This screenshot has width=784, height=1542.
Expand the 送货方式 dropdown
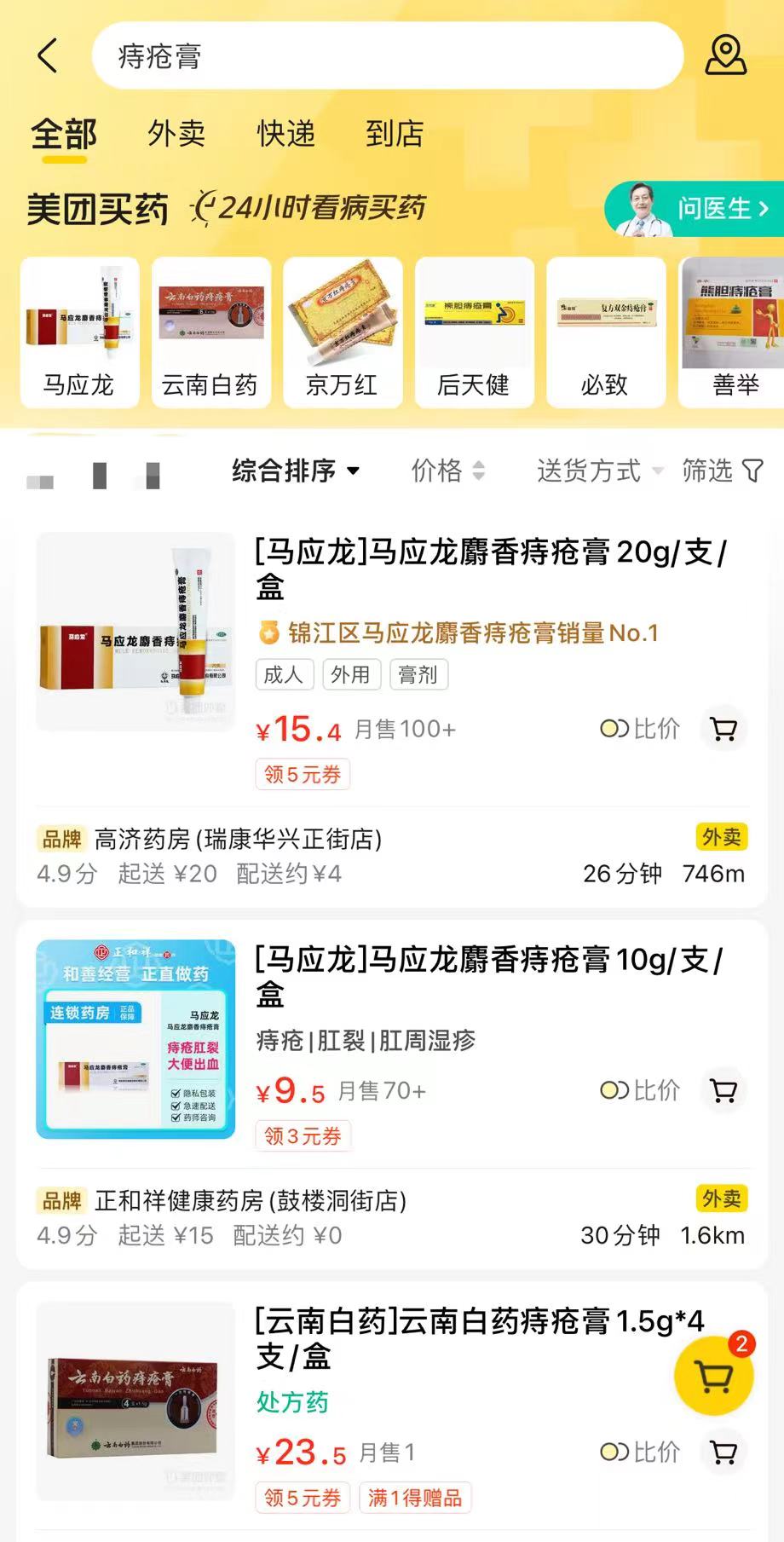coord(600,471)
